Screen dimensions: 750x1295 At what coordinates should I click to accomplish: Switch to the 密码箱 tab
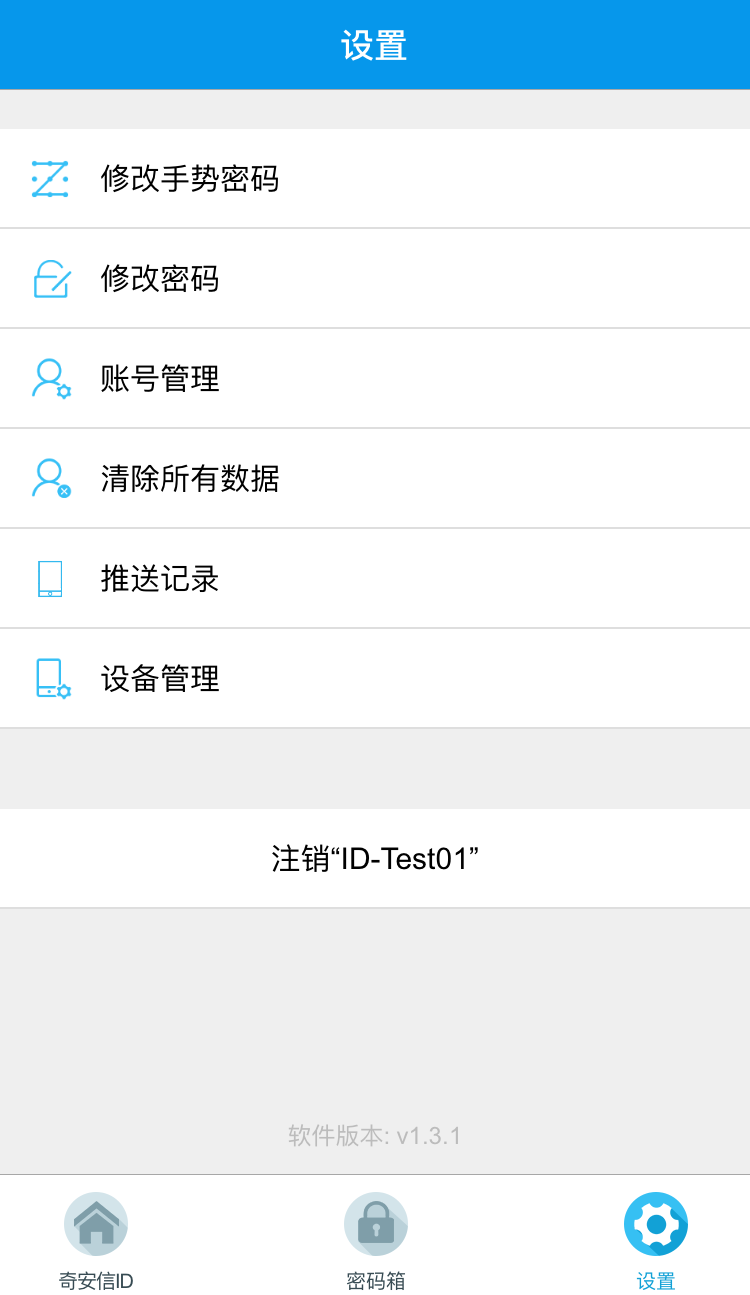click(x=376, y=1240)
